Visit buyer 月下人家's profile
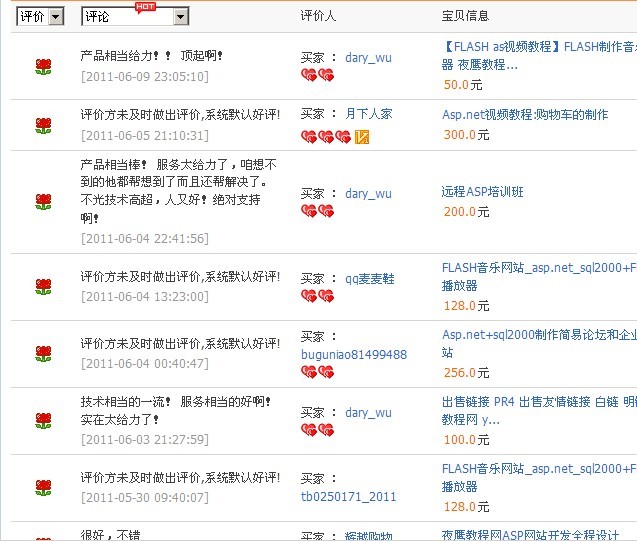This screenshot has width=637, height=541. tap(369, 114)
